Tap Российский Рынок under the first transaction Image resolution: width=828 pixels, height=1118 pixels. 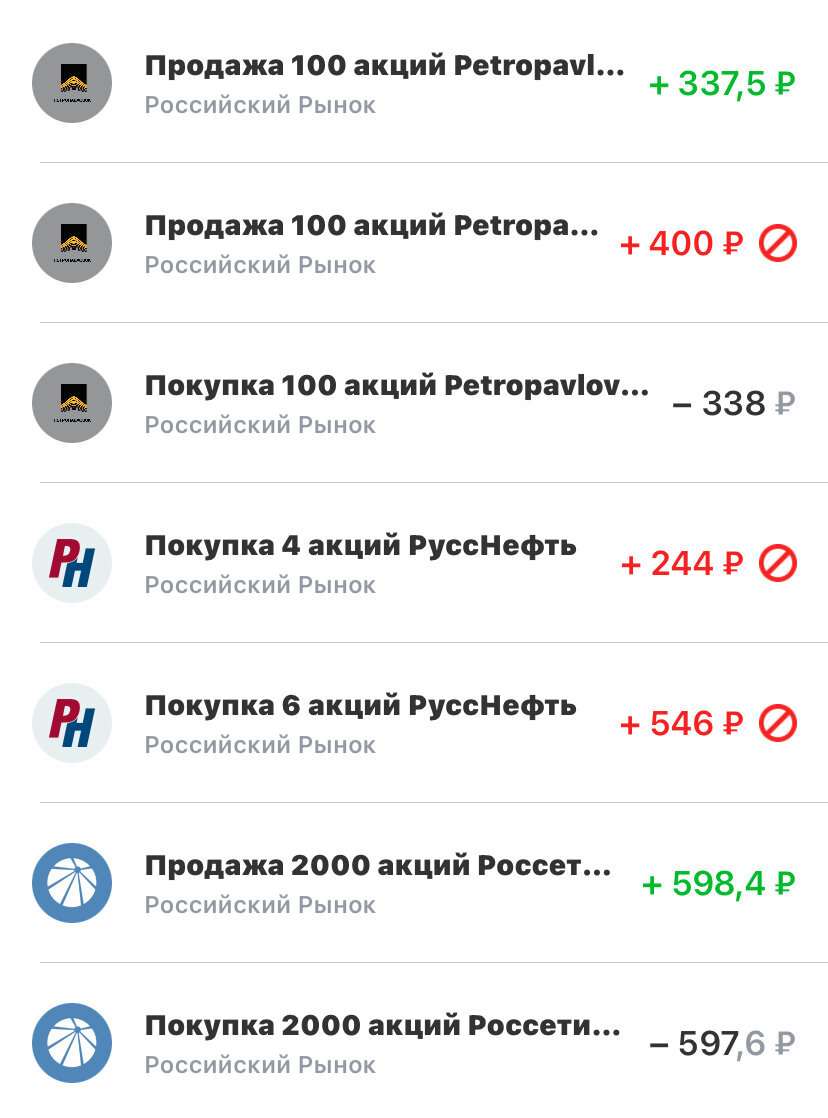(x=260, y=105)
